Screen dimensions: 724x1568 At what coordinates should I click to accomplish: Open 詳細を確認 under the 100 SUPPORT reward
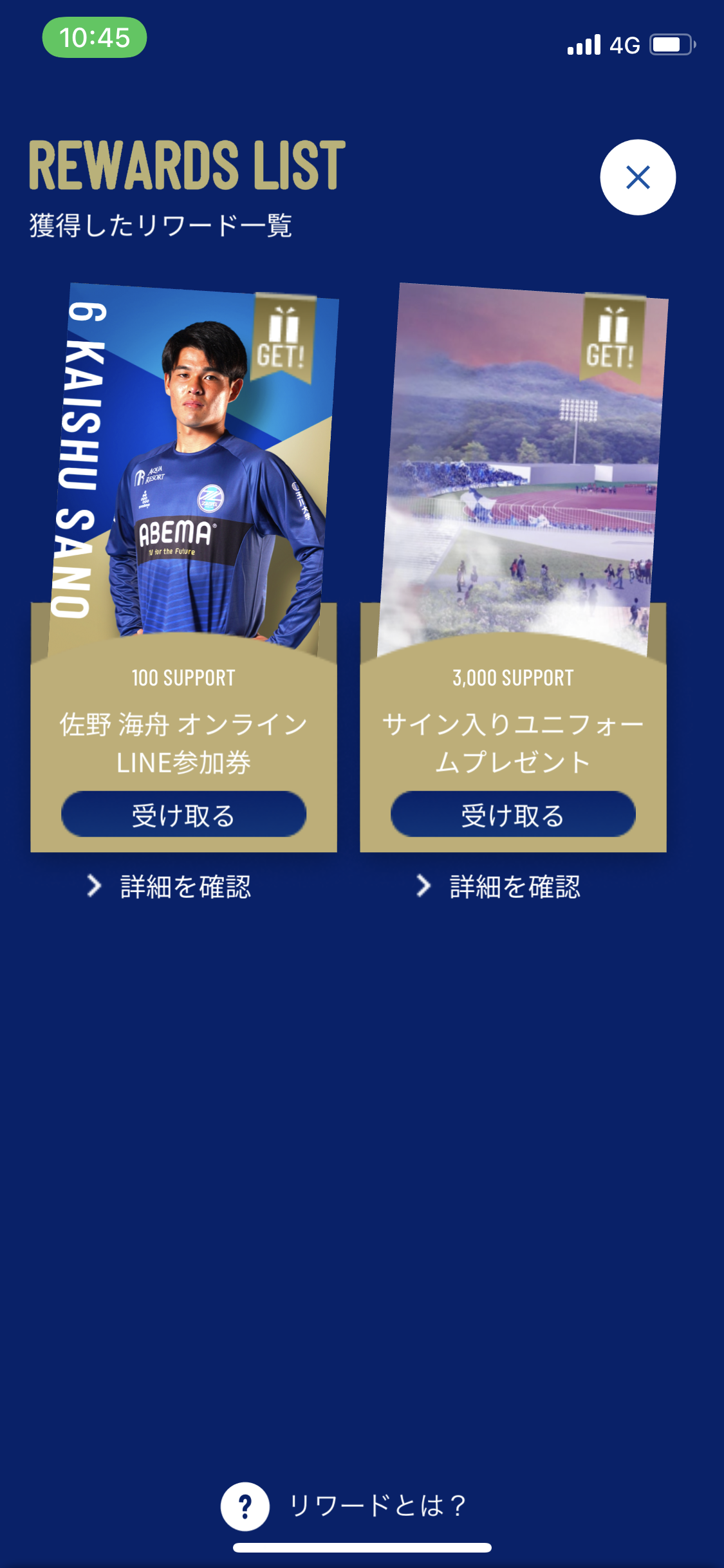pyautogui.click(x=171, y=886)
